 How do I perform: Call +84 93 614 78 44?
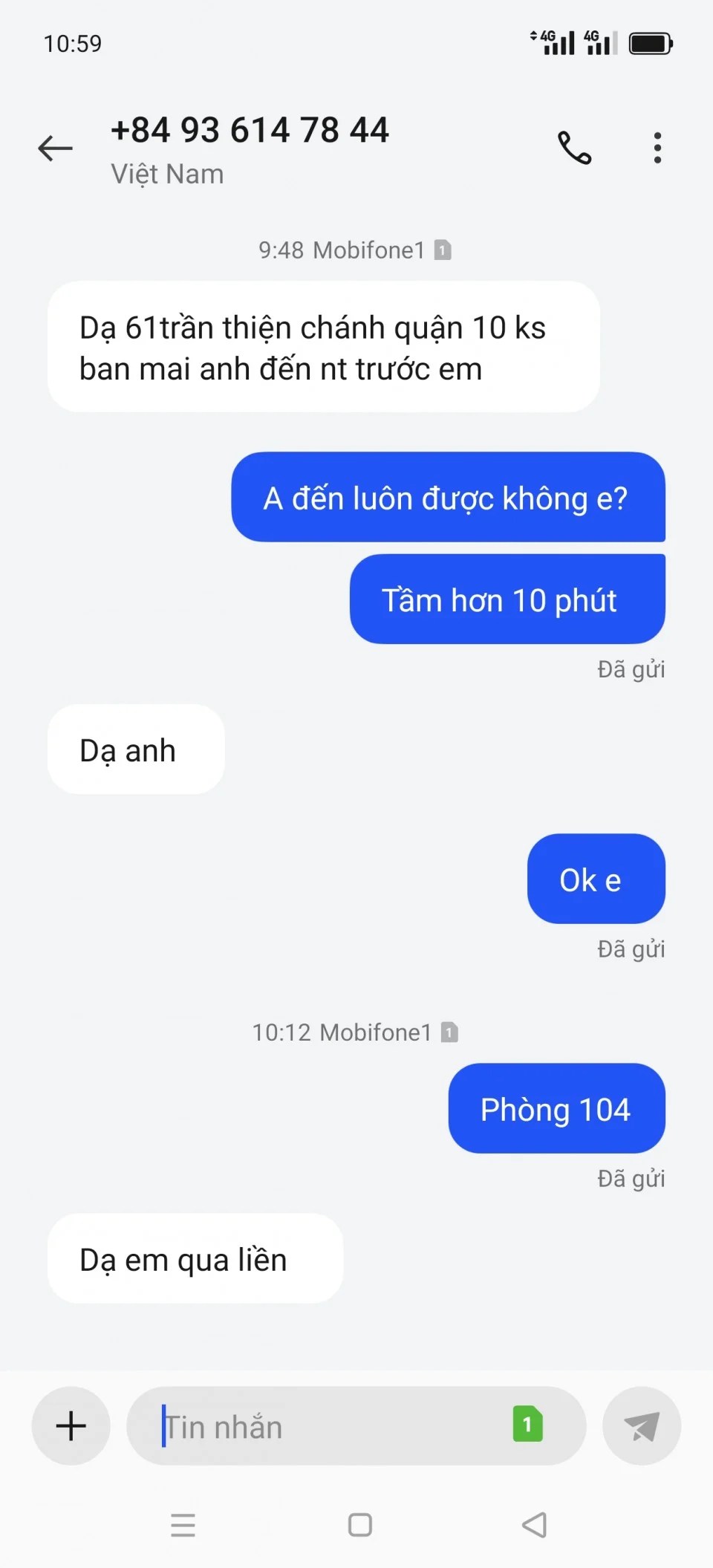click(574, 148)
